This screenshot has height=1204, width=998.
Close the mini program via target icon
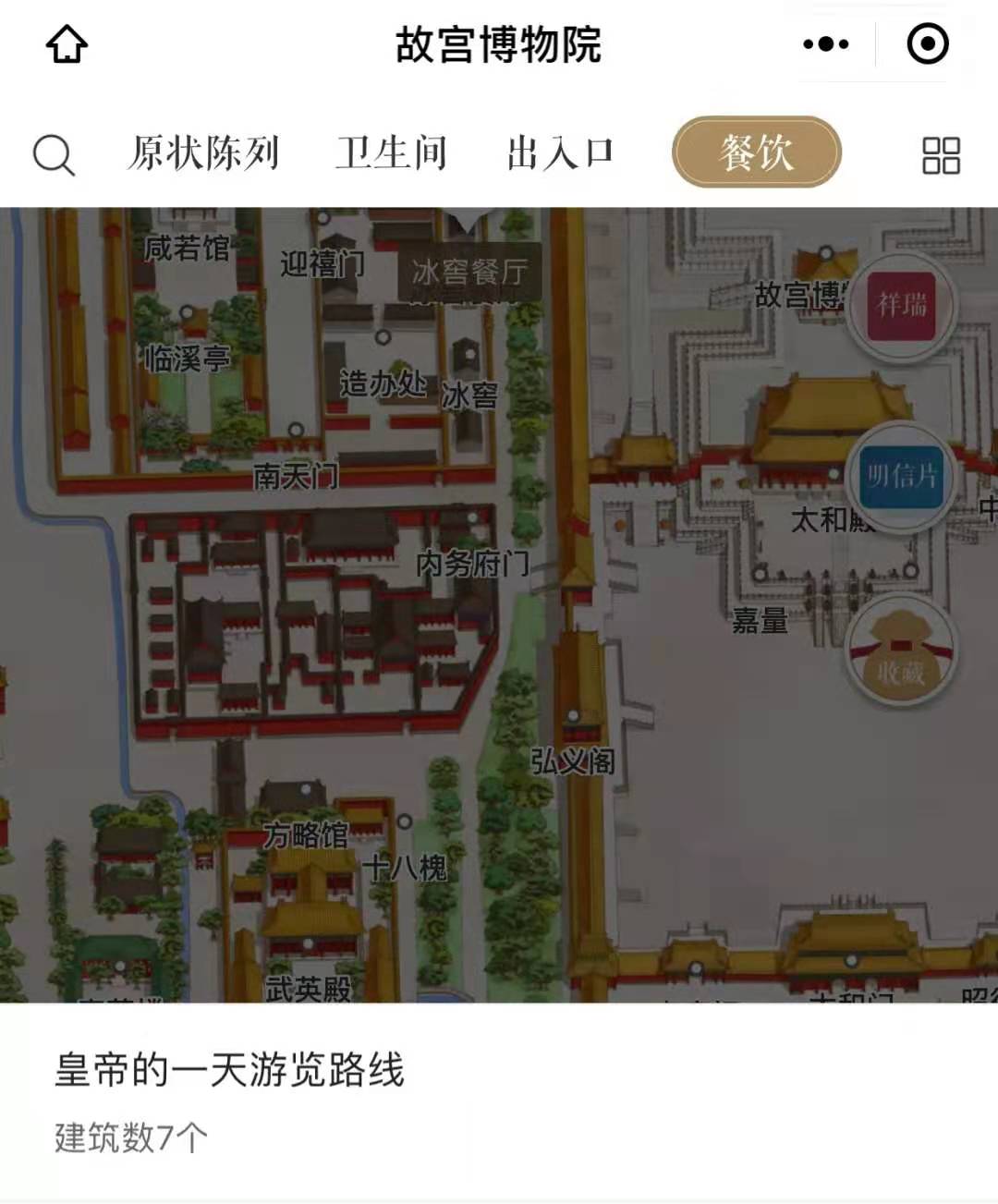point(928,44)
